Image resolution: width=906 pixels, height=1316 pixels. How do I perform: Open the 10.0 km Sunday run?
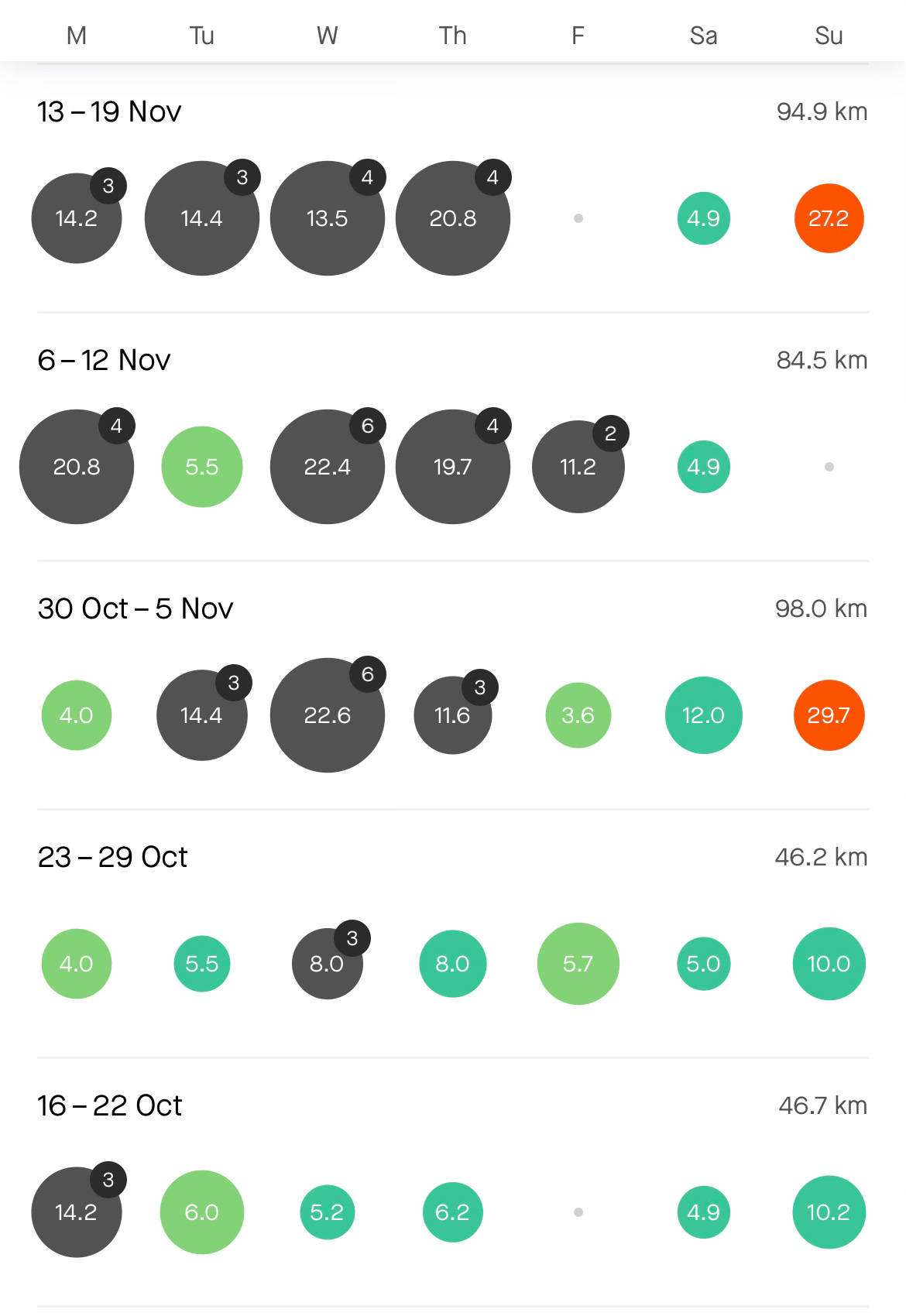point(829,964)
